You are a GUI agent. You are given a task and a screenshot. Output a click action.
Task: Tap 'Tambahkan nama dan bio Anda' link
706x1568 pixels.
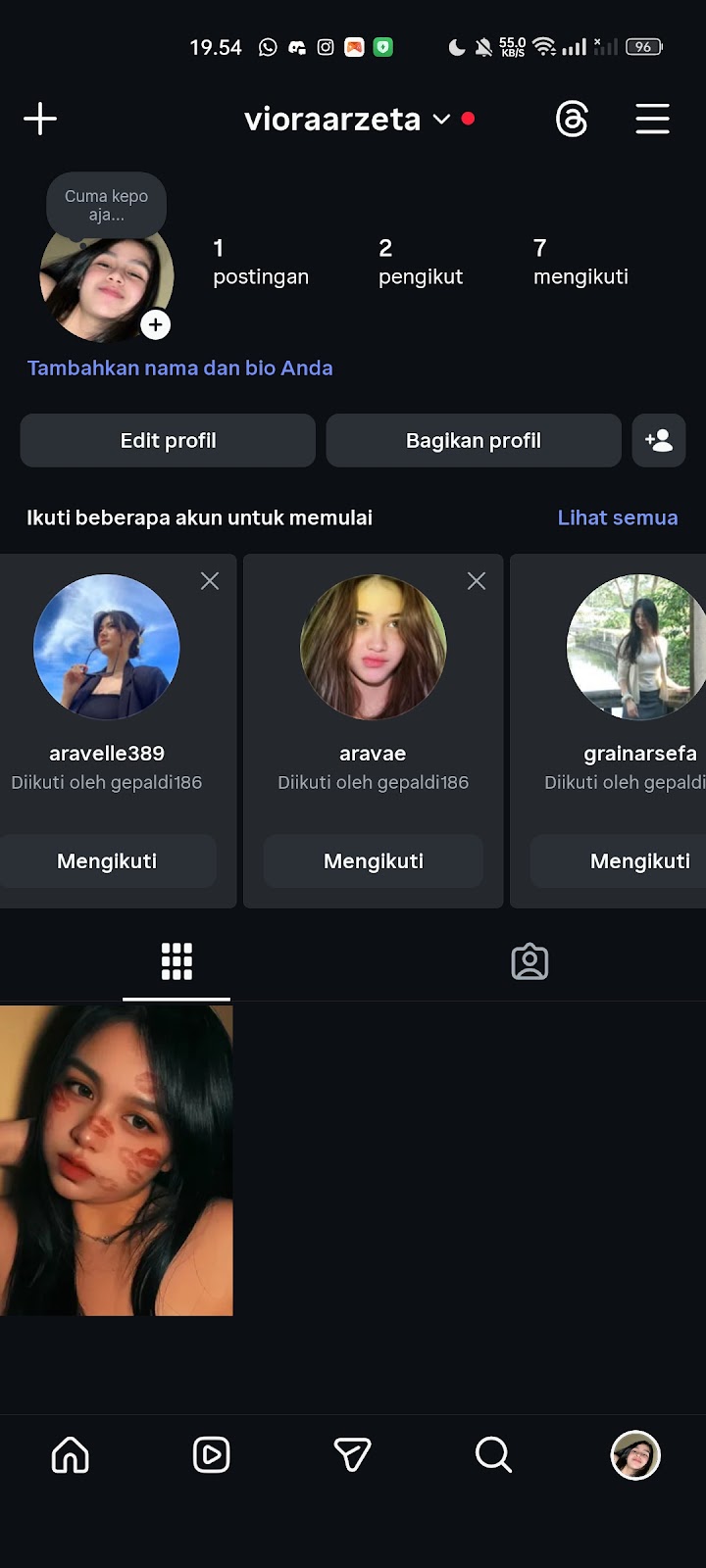point(179,368)
